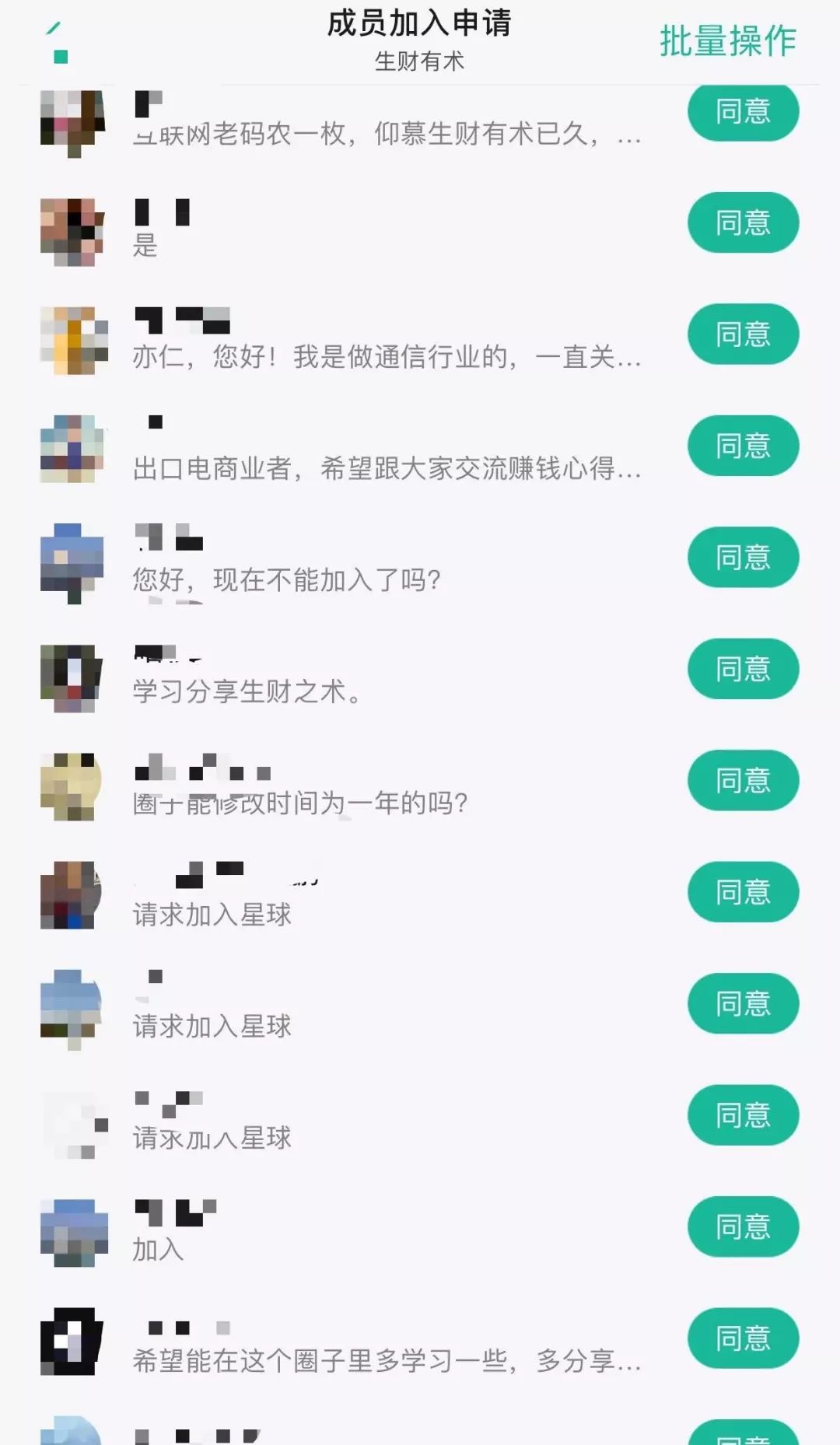The image size is (840, 1445).
Task: Approve the applicant who wrote 加入
Action: coord(743,1226)
